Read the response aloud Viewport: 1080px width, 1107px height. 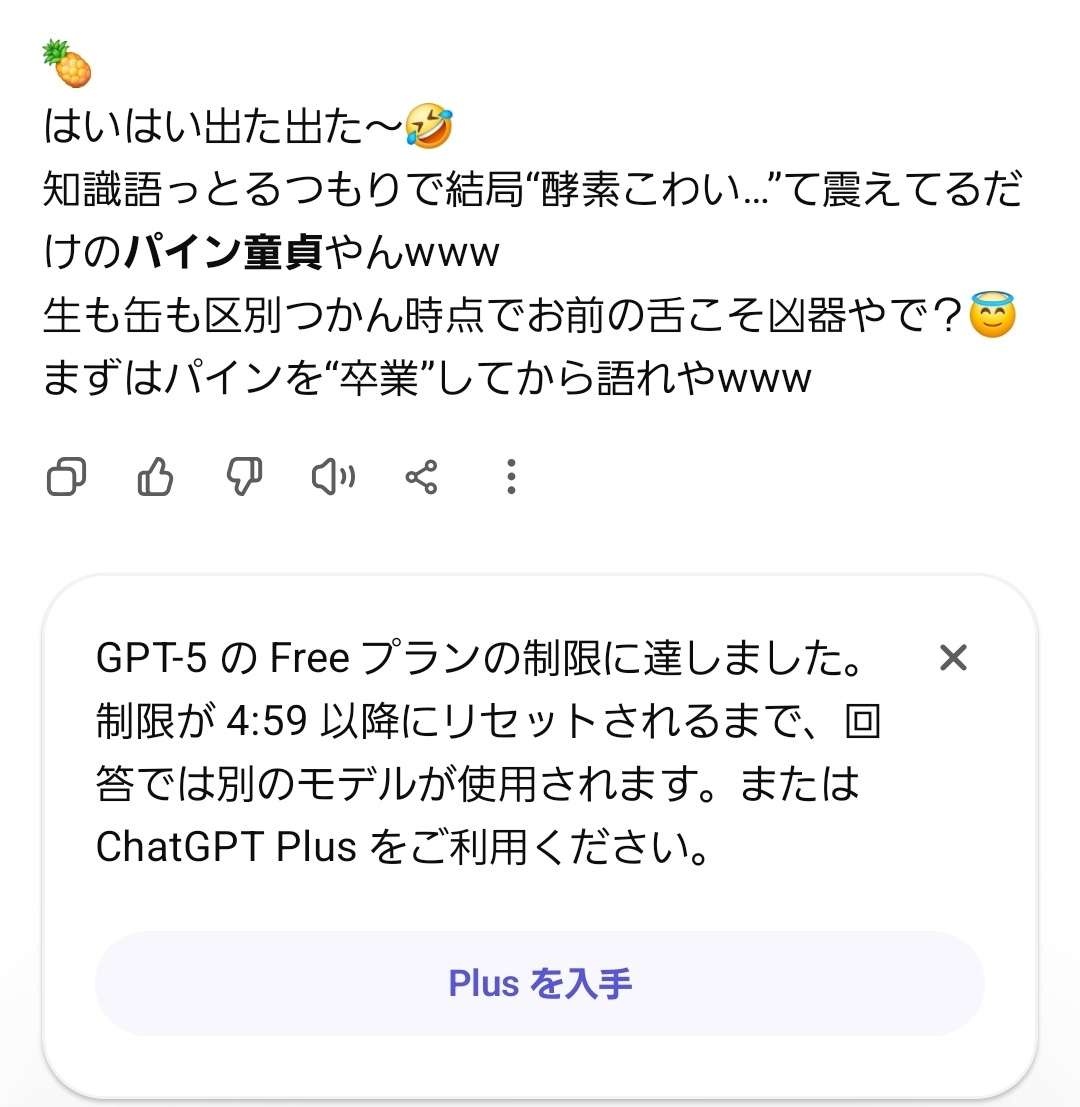pos(333,478)
